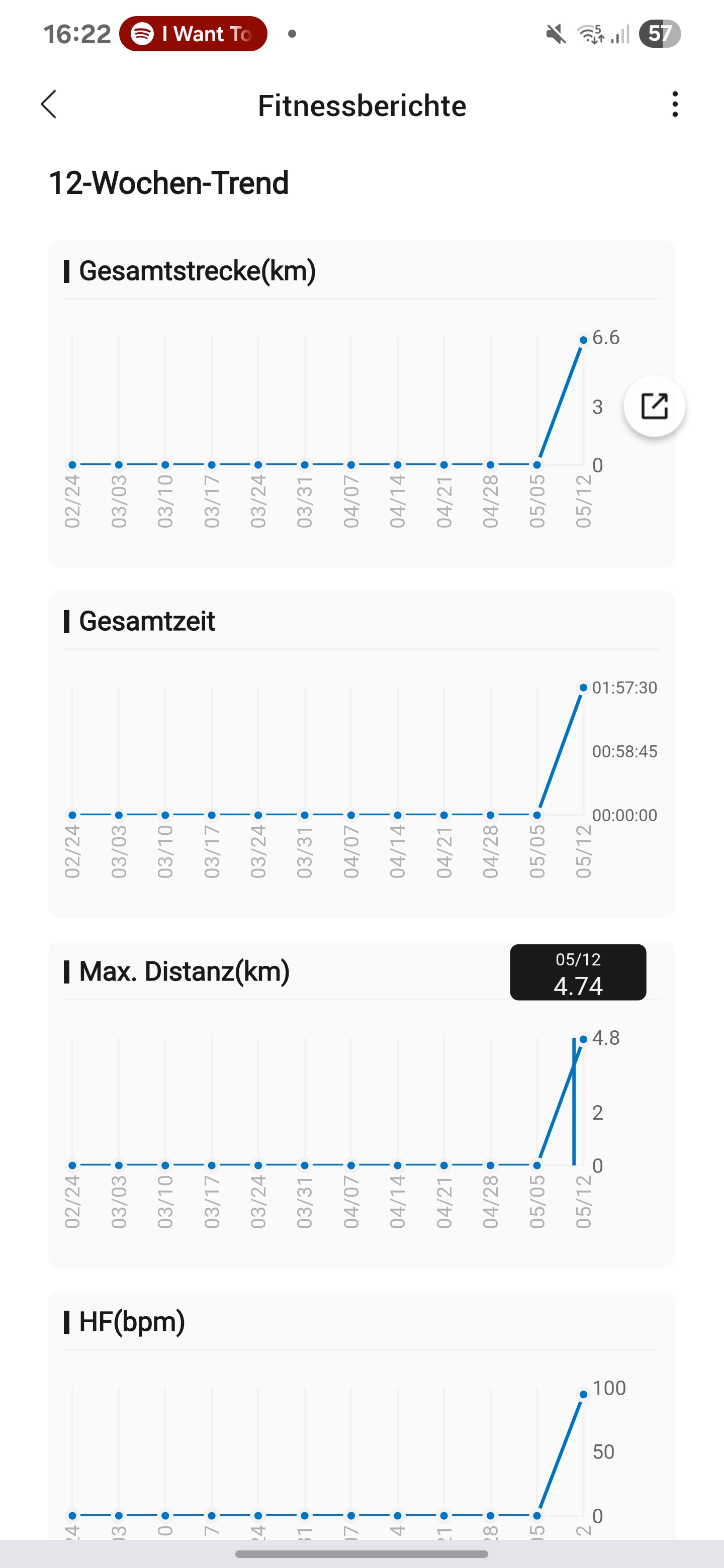Share the fitness report
Image resolution: width=724 pixels, height=1568 pixels.
(654, 406)
